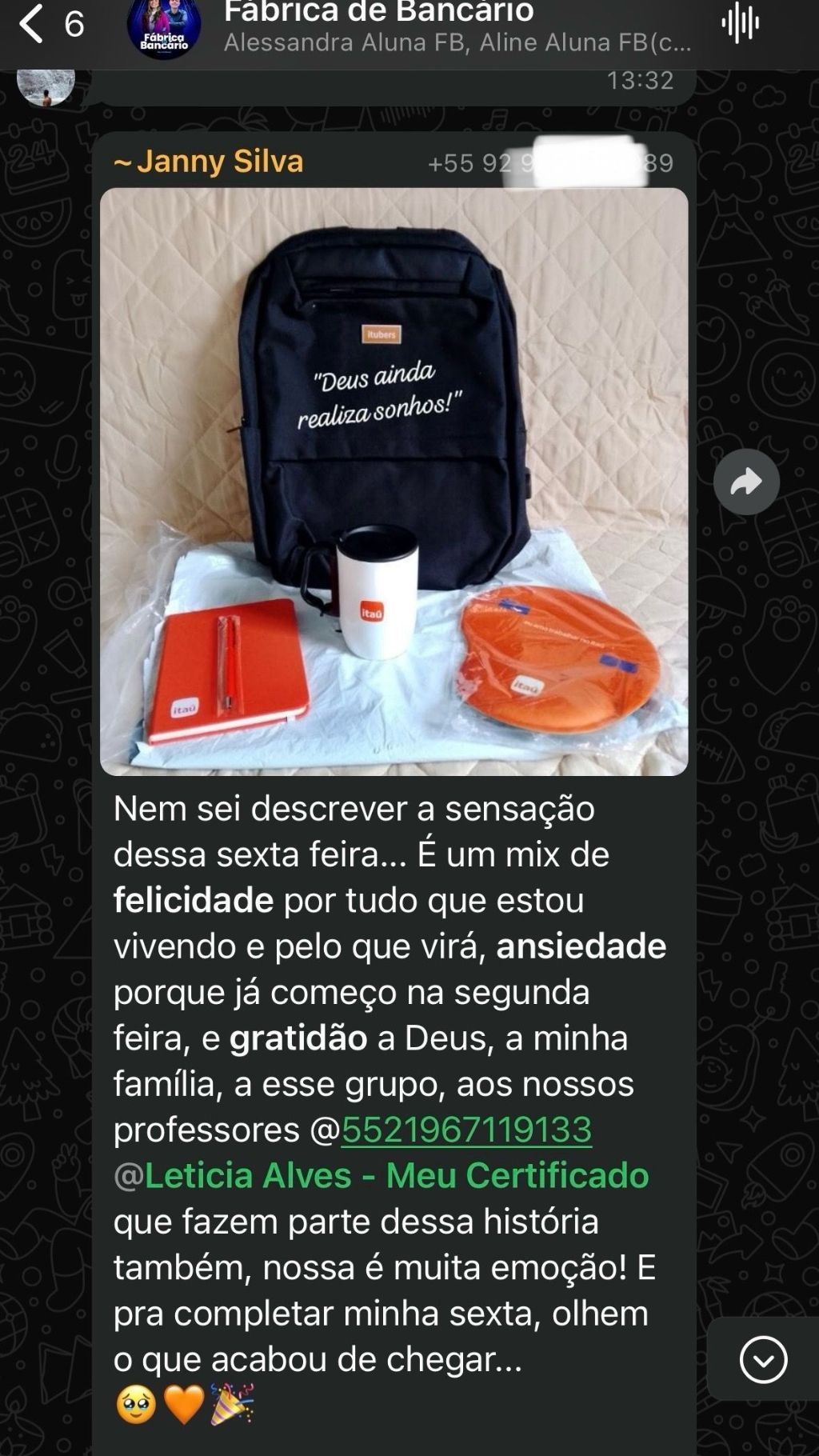Open Fábrica de Bancário group avatar
The height and width of the screenshot is (1456, 819).
pos(164,28)
